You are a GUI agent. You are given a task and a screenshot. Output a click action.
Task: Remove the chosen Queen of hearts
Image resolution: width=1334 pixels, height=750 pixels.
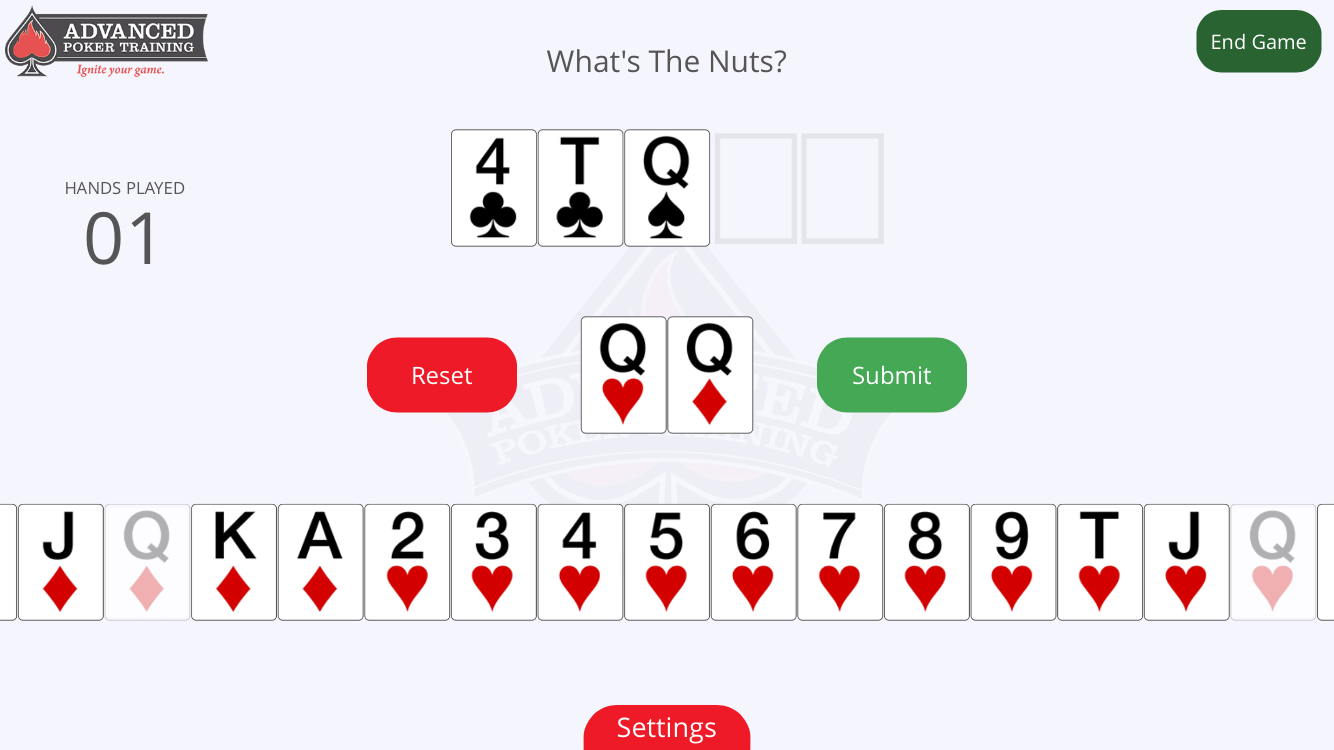click(x=623, y=375)
